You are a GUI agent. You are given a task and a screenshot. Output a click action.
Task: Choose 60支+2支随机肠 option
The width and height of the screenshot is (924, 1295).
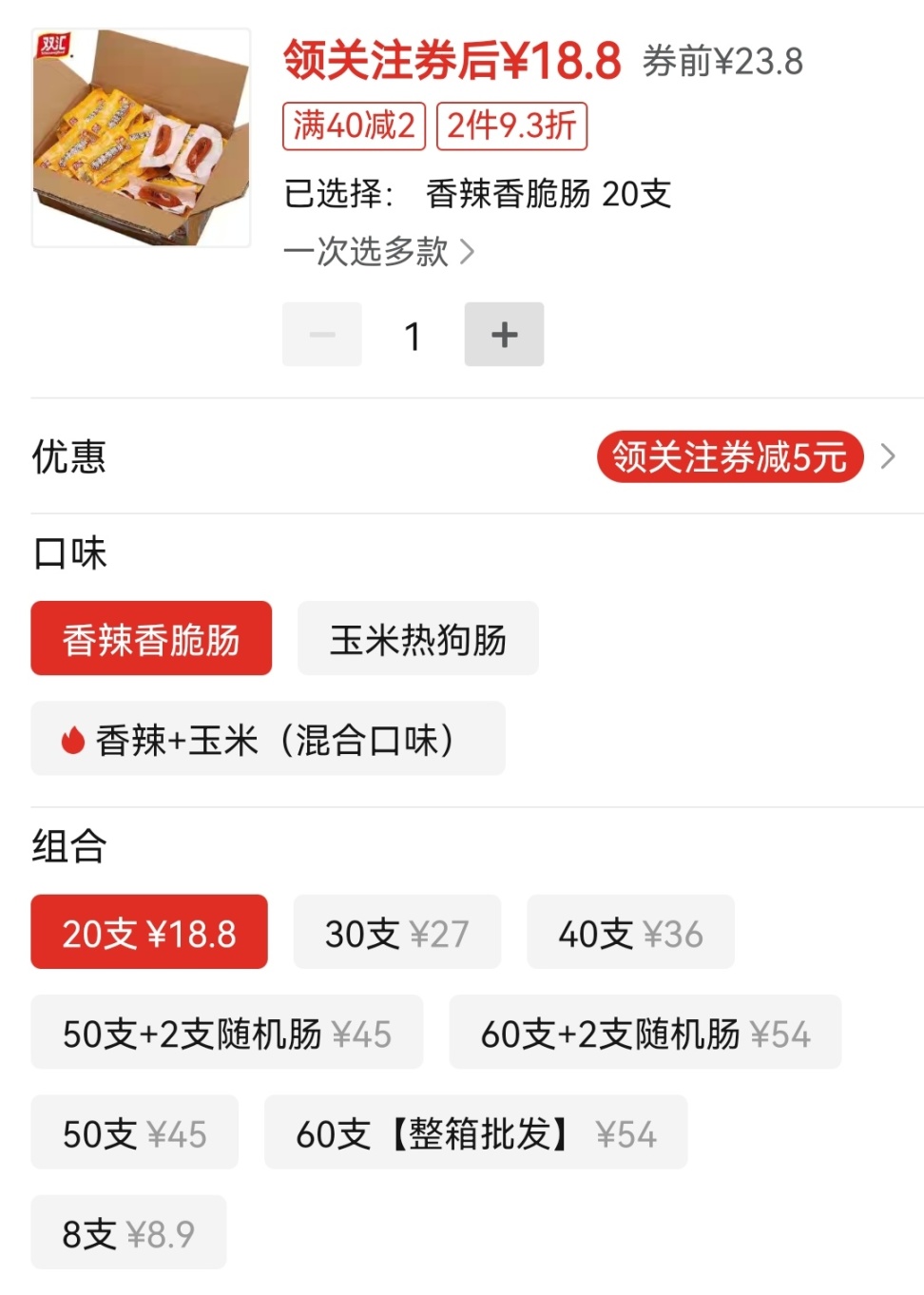(x=645, y=1033)
